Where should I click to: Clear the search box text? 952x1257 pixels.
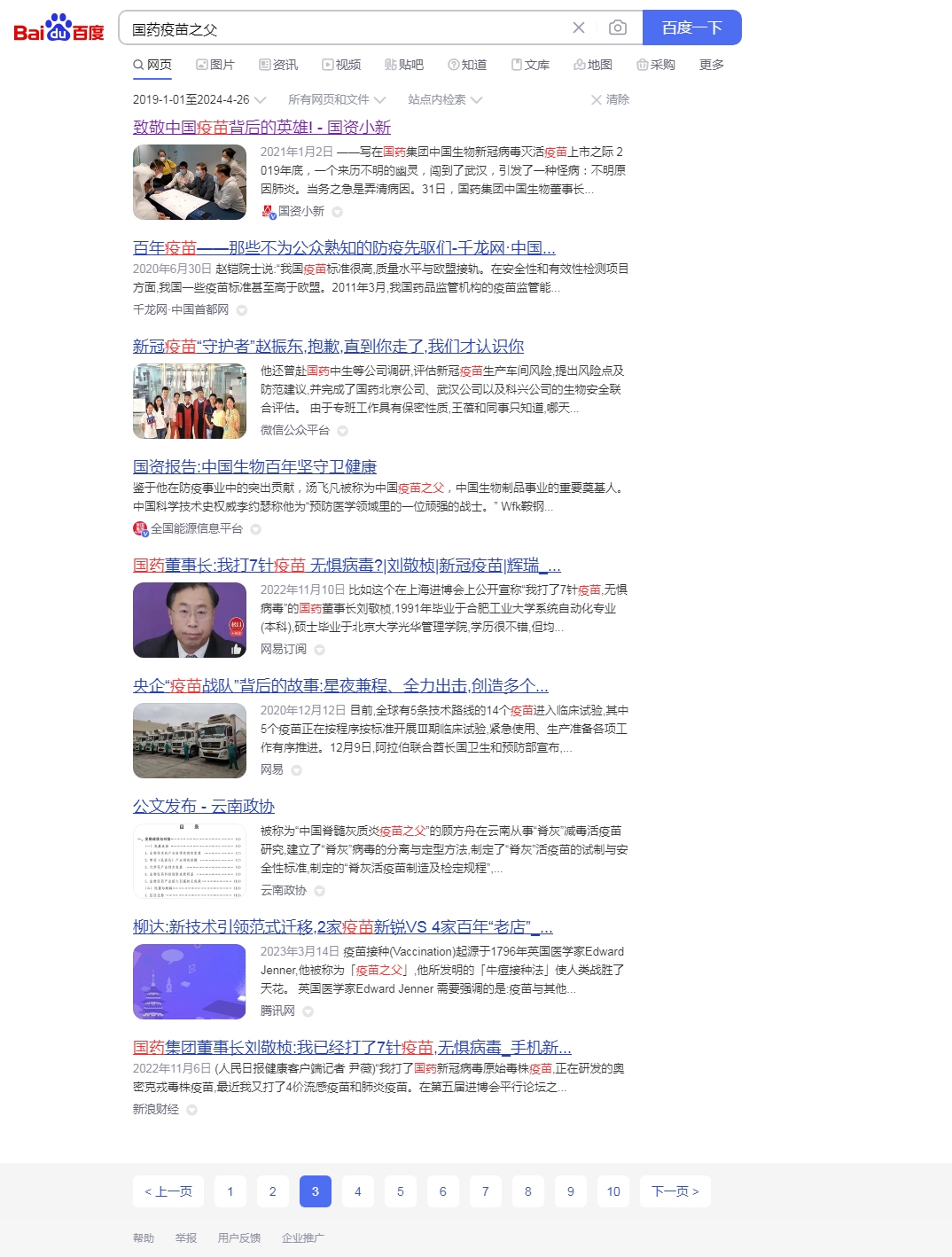pos(579,27)
